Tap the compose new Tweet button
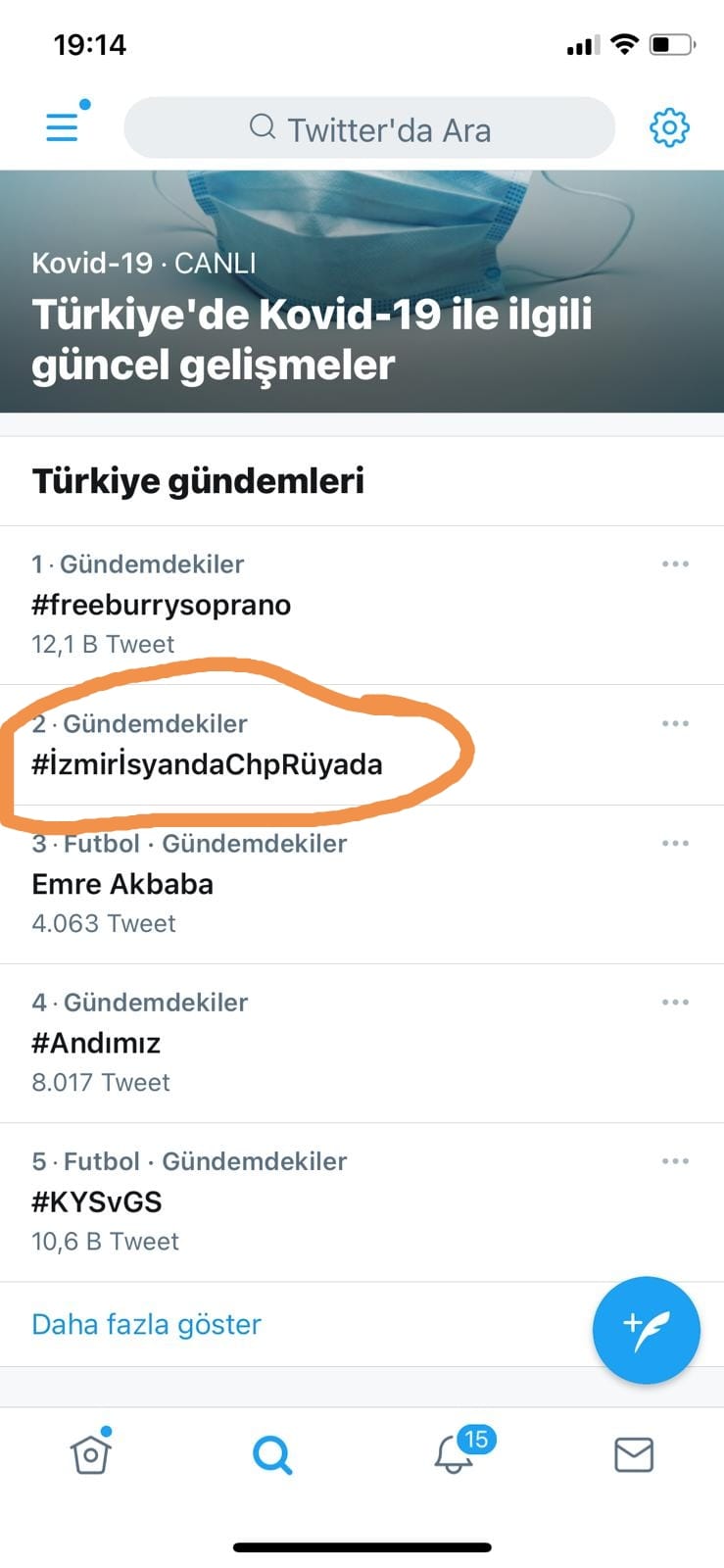724x1568 pixels. click(x=646, y=1330)
